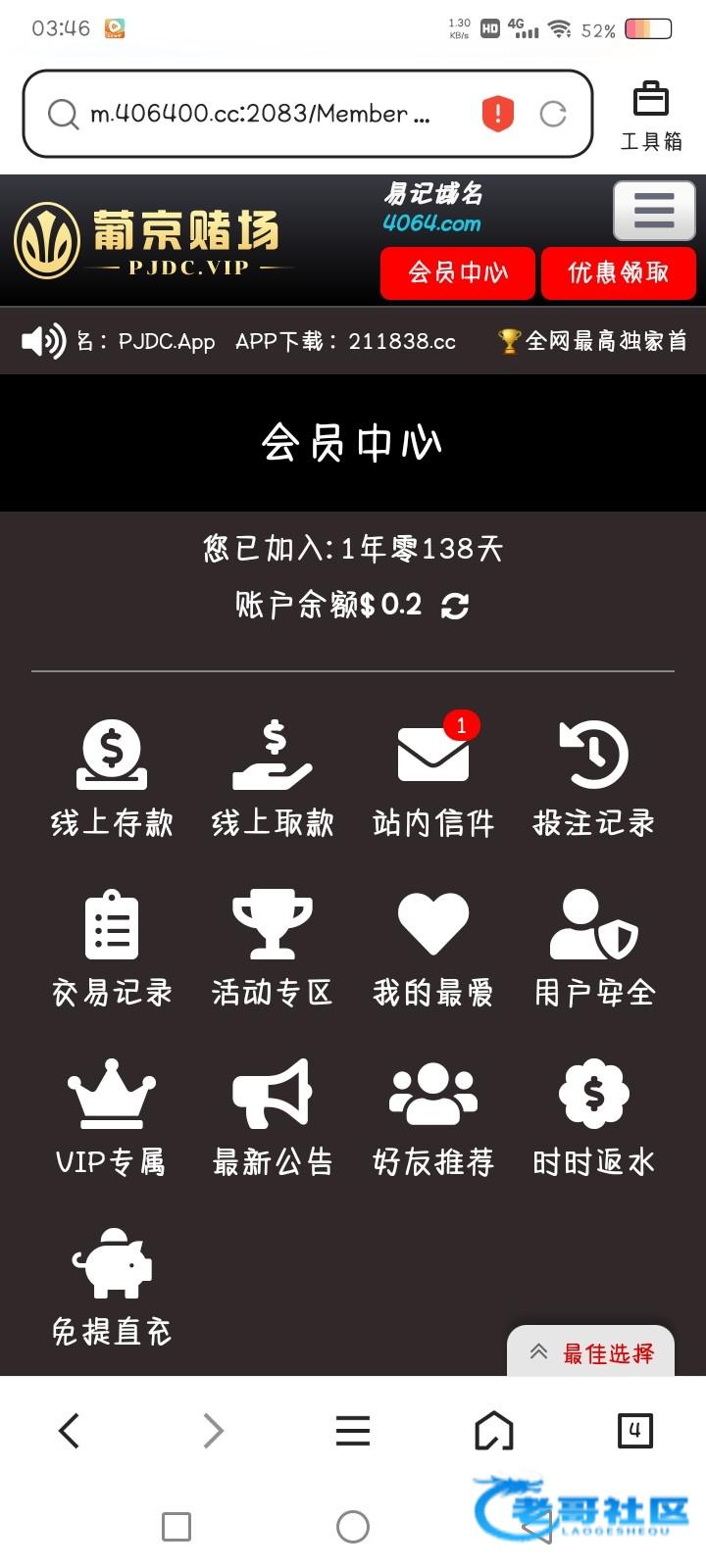Open 用户安全 settings

594,949
